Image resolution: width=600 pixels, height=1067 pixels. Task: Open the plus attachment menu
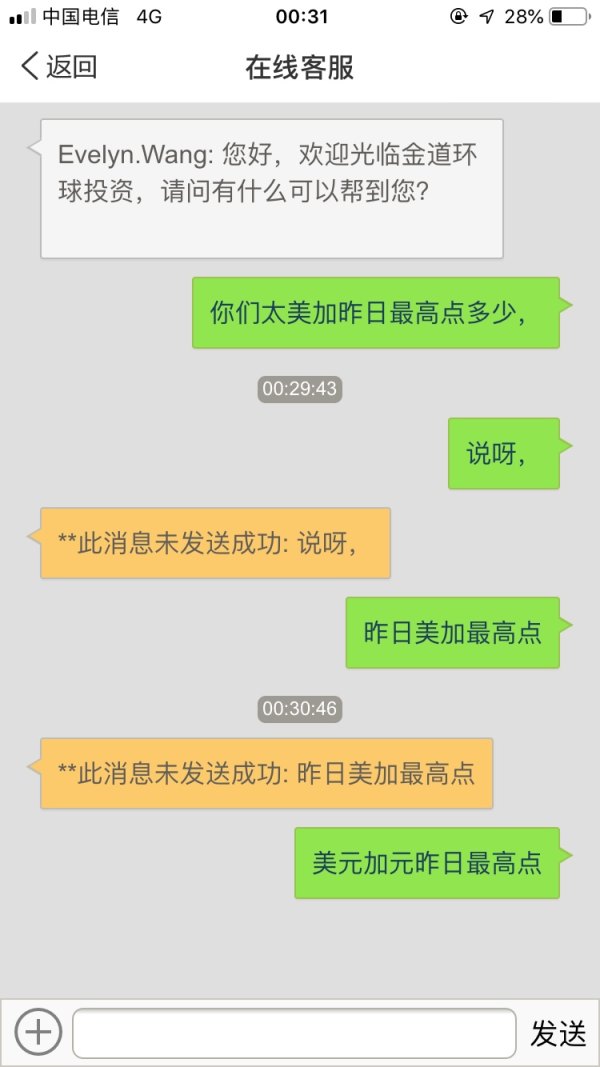pos(38,1032)
